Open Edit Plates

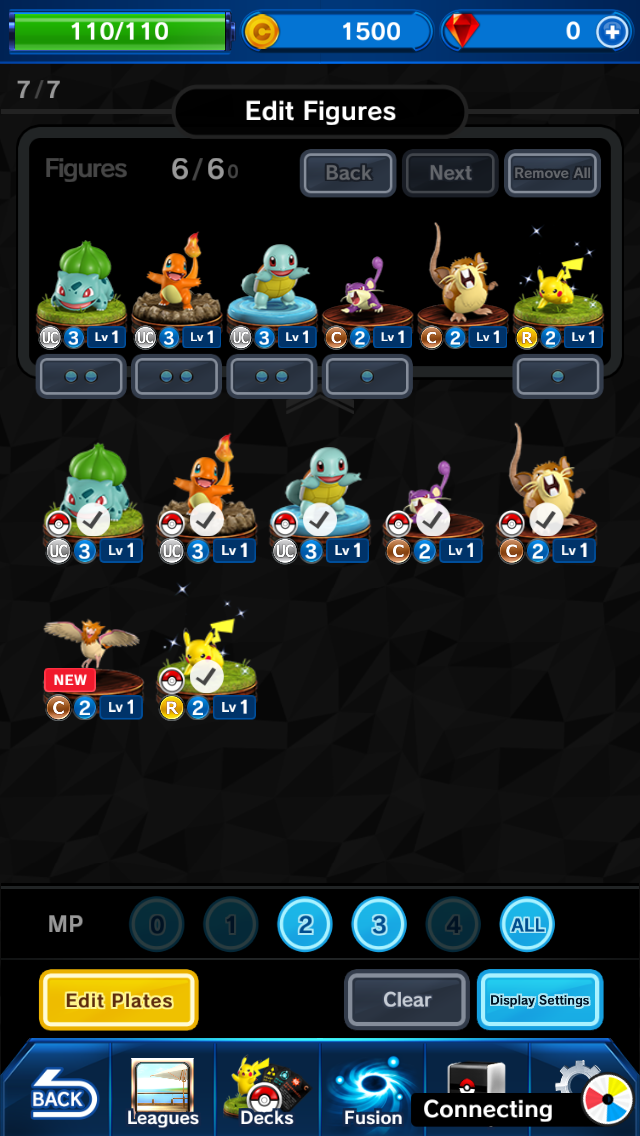coord(119,1000)
